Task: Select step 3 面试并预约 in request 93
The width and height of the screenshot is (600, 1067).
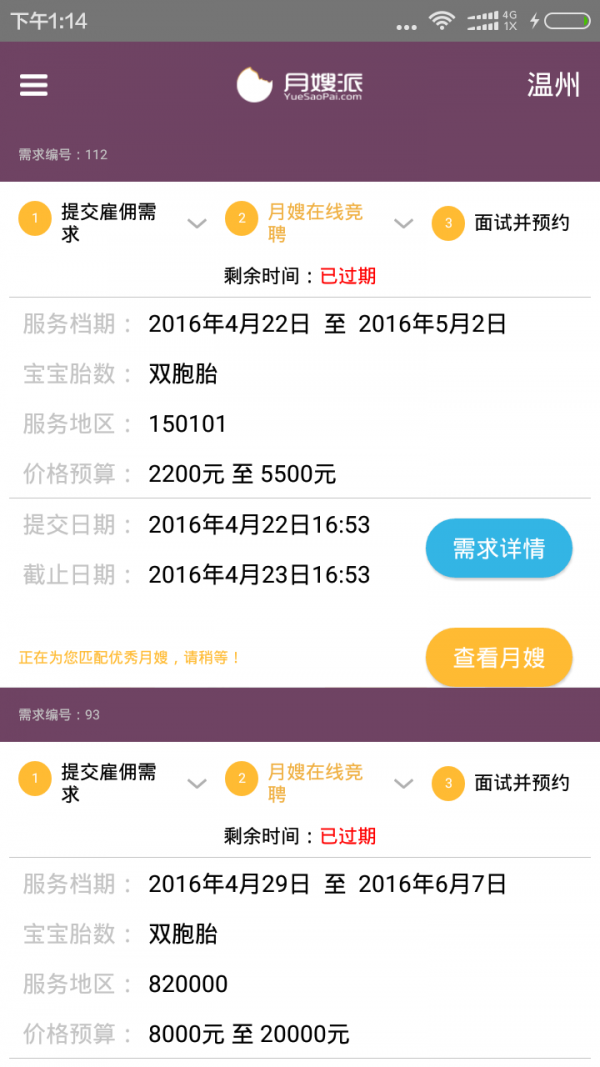Action: pos(505,782)
